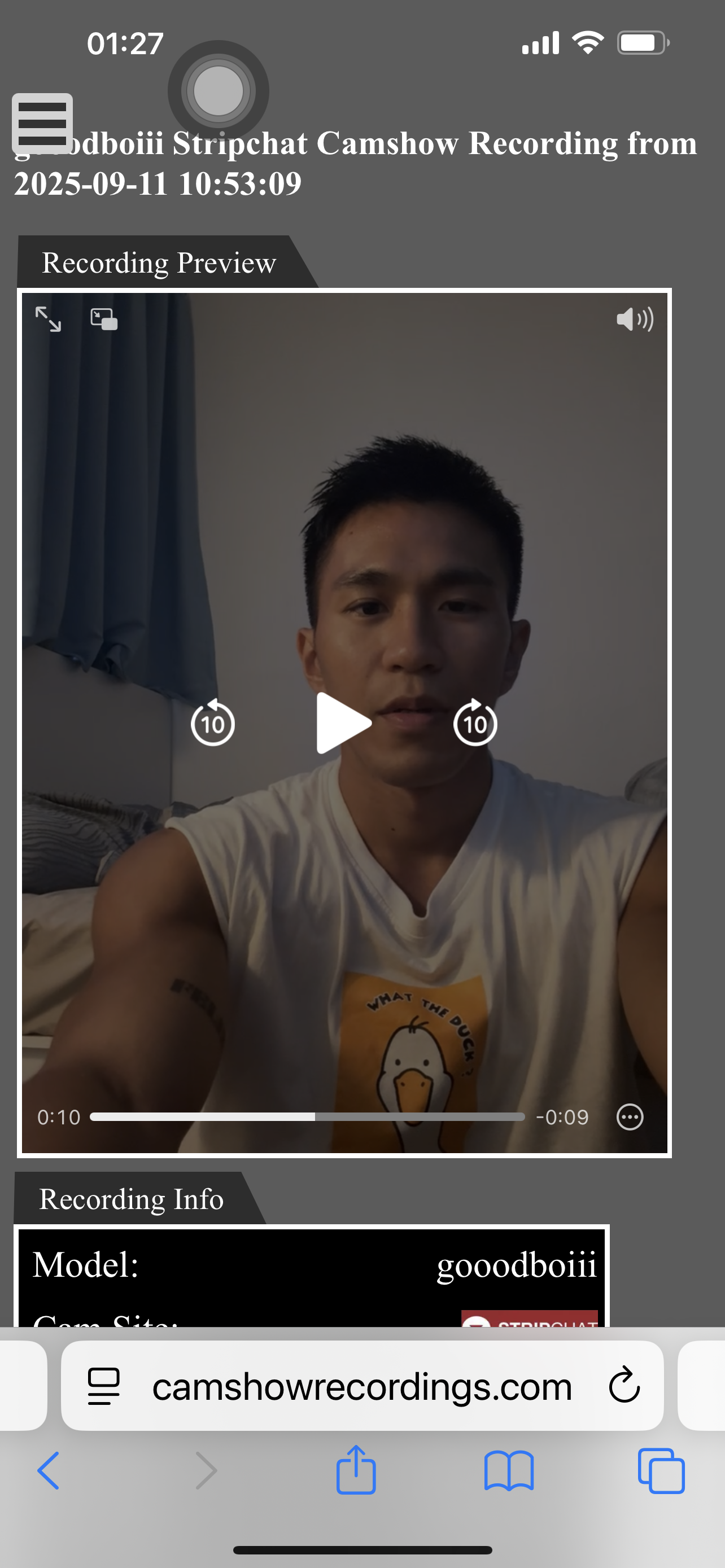Viewport: 725px width, 1568px height.
Task: Open video more options menu
Action: click(630, 1117)
